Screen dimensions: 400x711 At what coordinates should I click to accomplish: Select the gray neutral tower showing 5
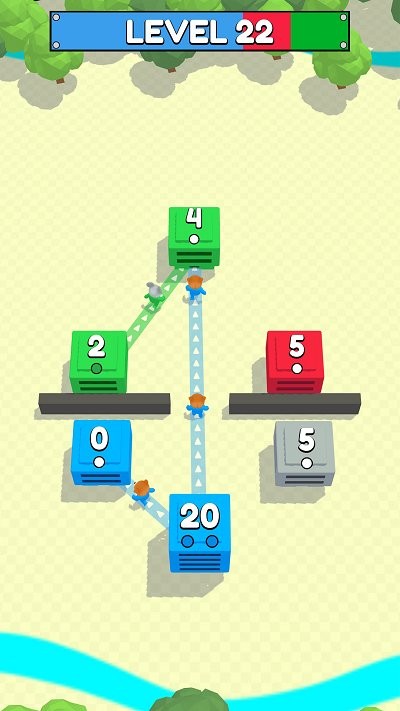[x=304, y=453]
